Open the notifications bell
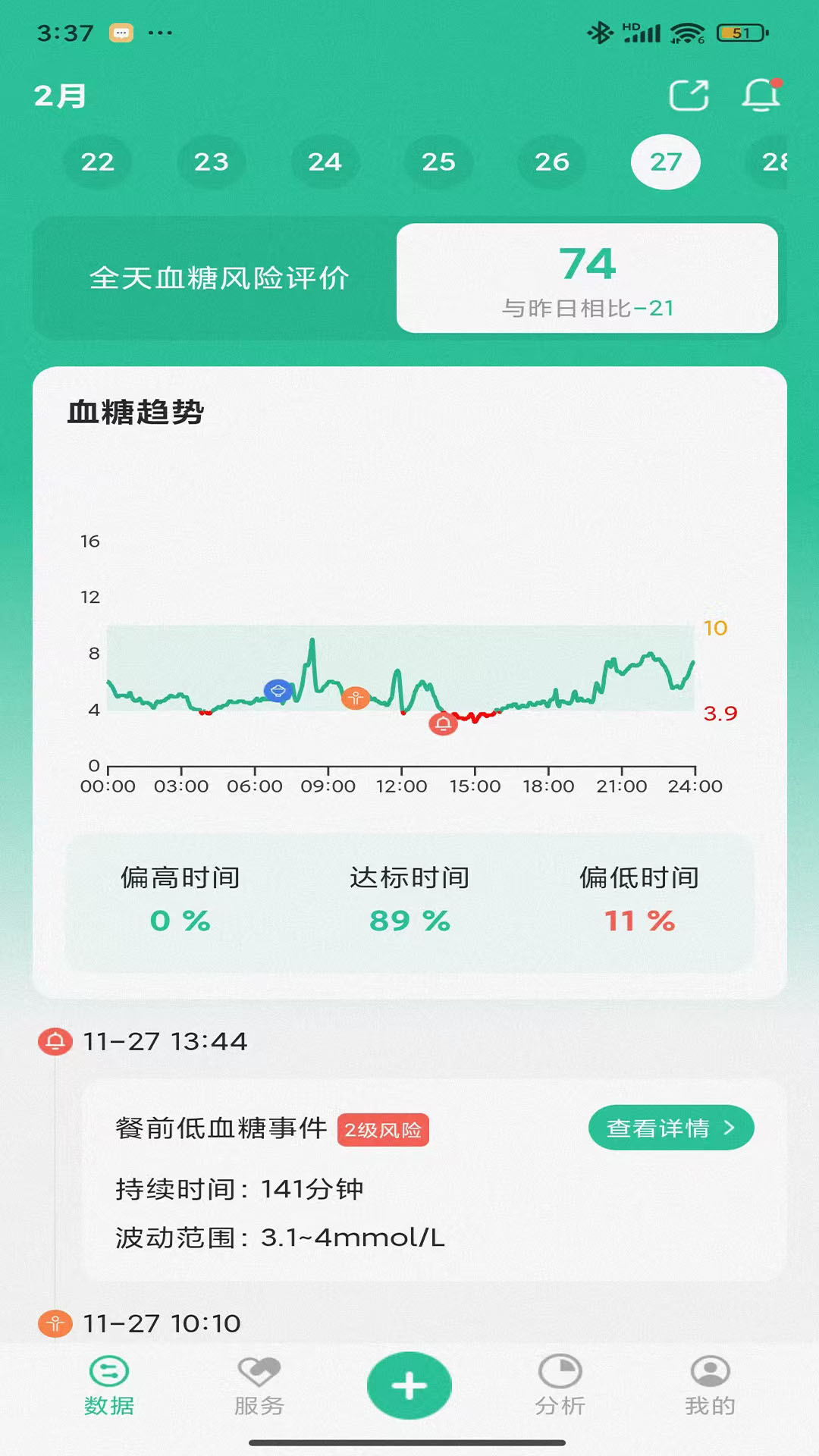This screenshot has height=1456, width=819. (x=761, y=96)
